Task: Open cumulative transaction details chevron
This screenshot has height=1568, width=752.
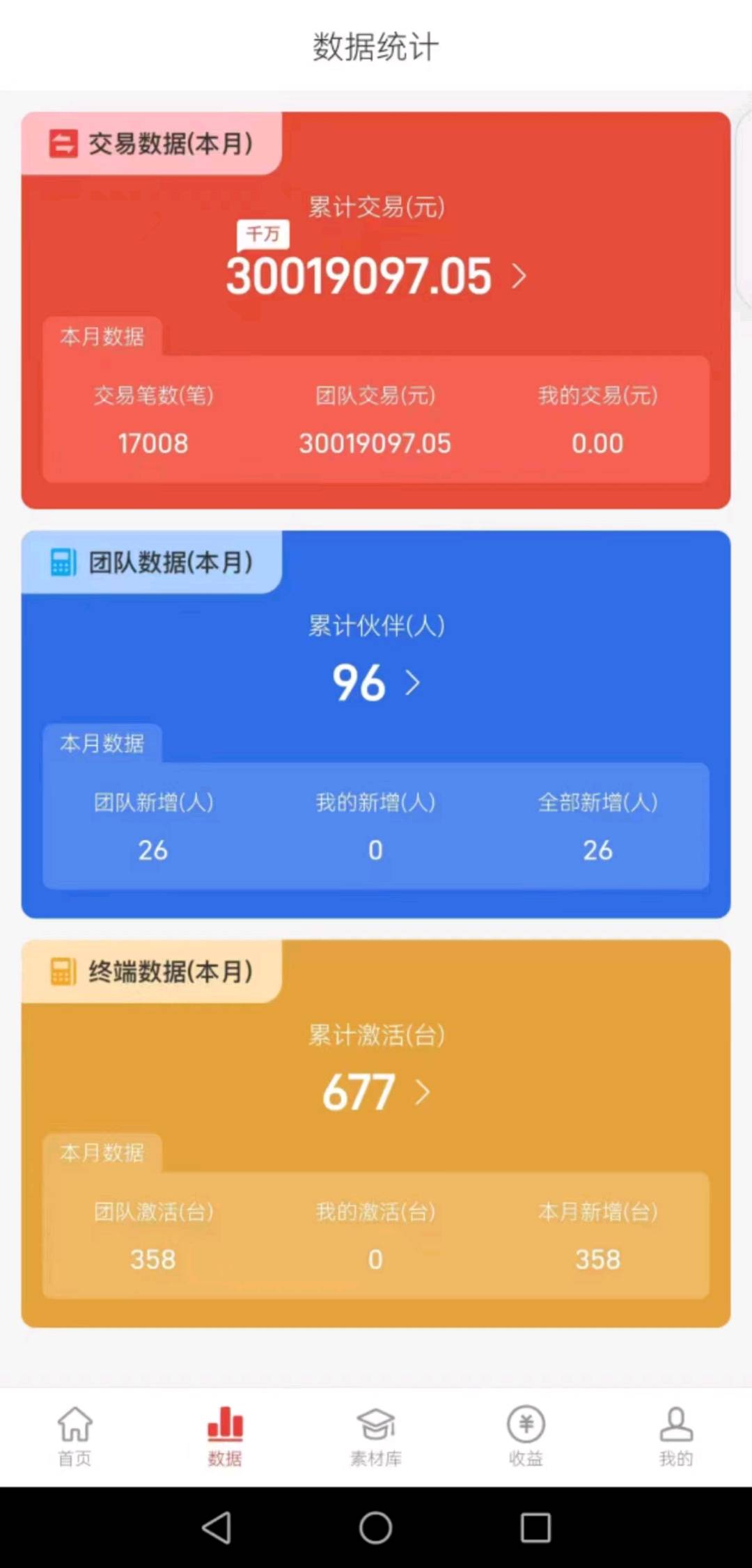Action: [519, 276]
